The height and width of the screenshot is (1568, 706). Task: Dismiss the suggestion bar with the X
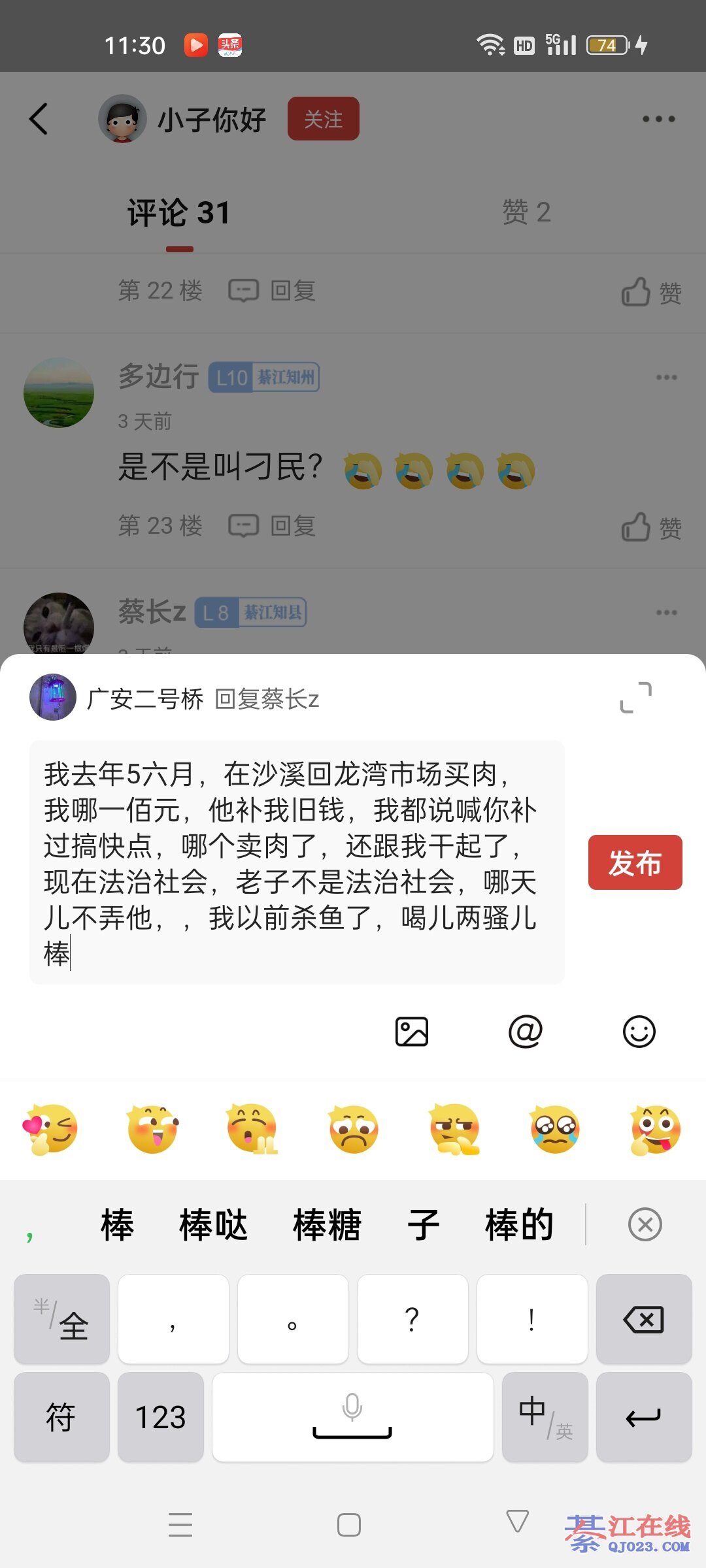pos(645,1224)
